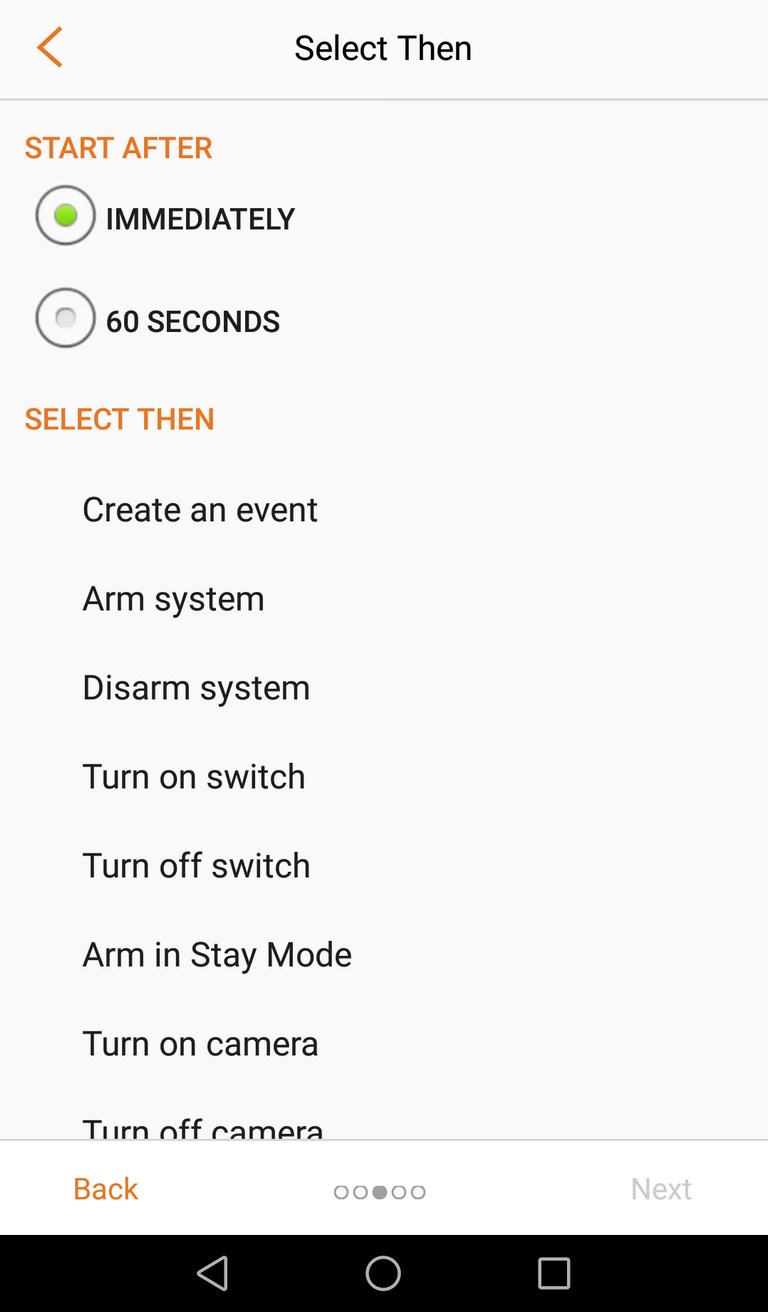This screenshot has width=768, height=1312.
Task: Tap the Next button
Action: [661, 1189]
